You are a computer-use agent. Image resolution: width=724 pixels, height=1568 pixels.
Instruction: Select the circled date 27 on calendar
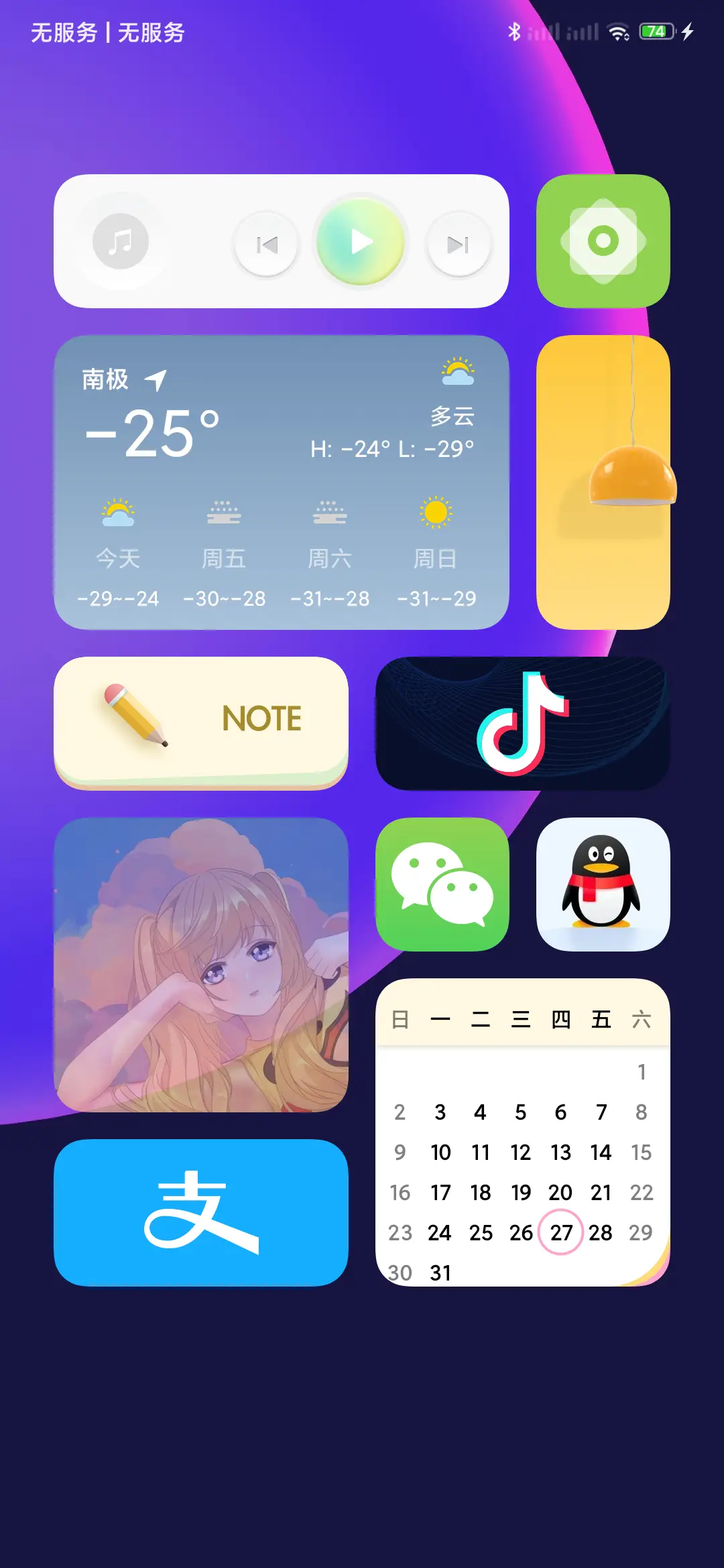(x=561, y=1232)
